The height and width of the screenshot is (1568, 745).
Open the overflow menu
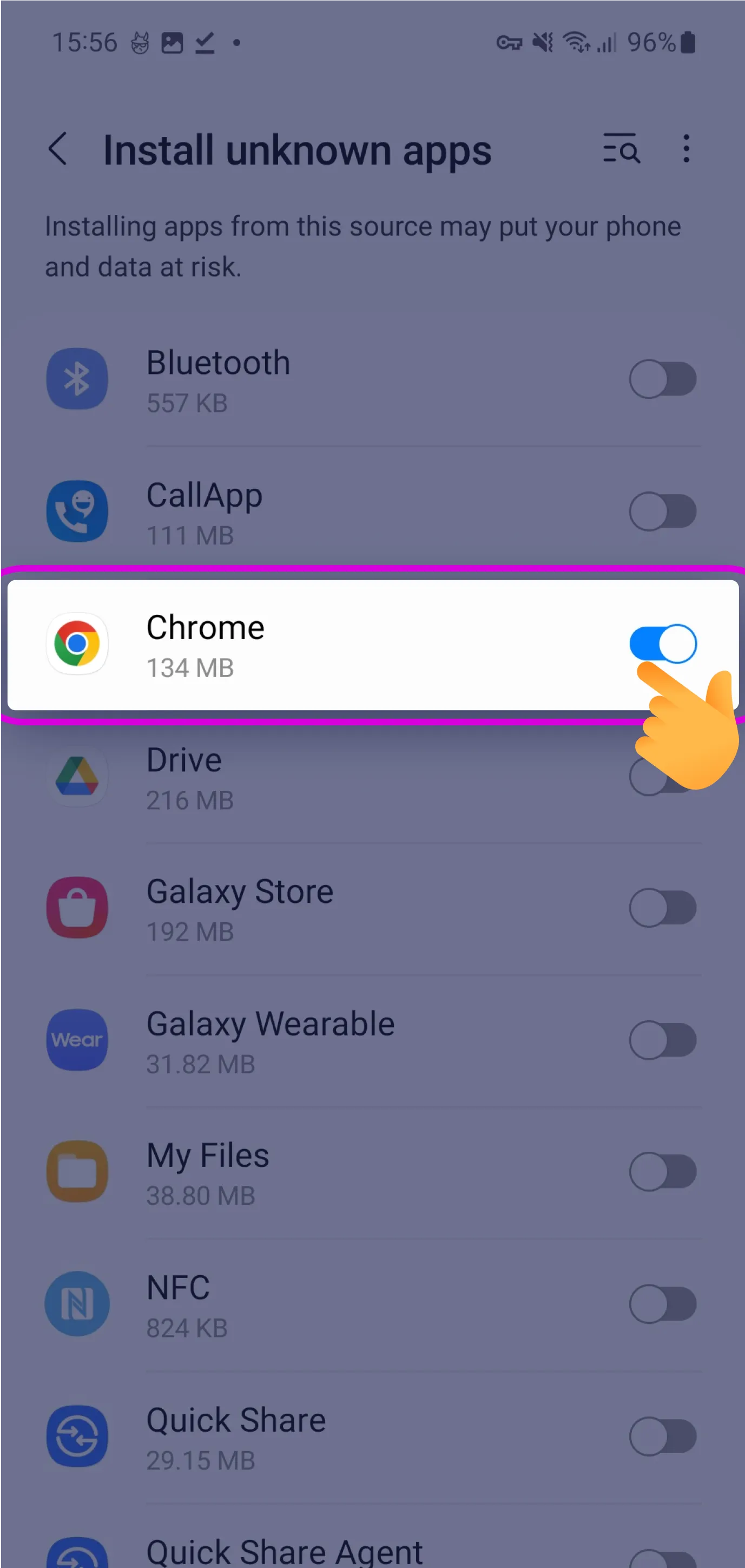tap(686, 148)
